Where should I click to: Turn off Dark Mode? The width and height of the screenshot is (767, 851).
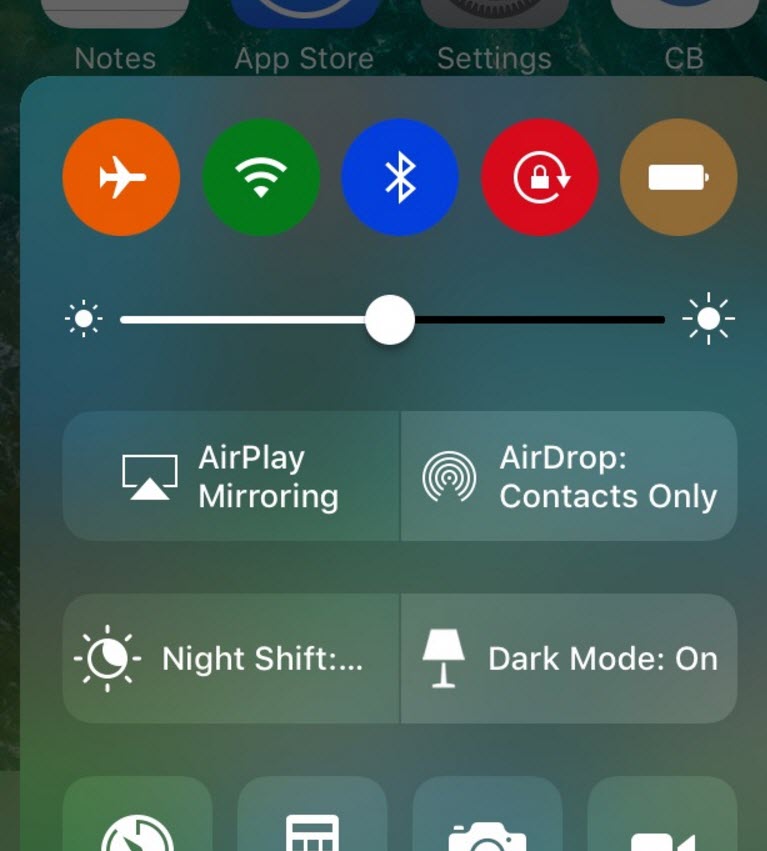coord(569,659)
